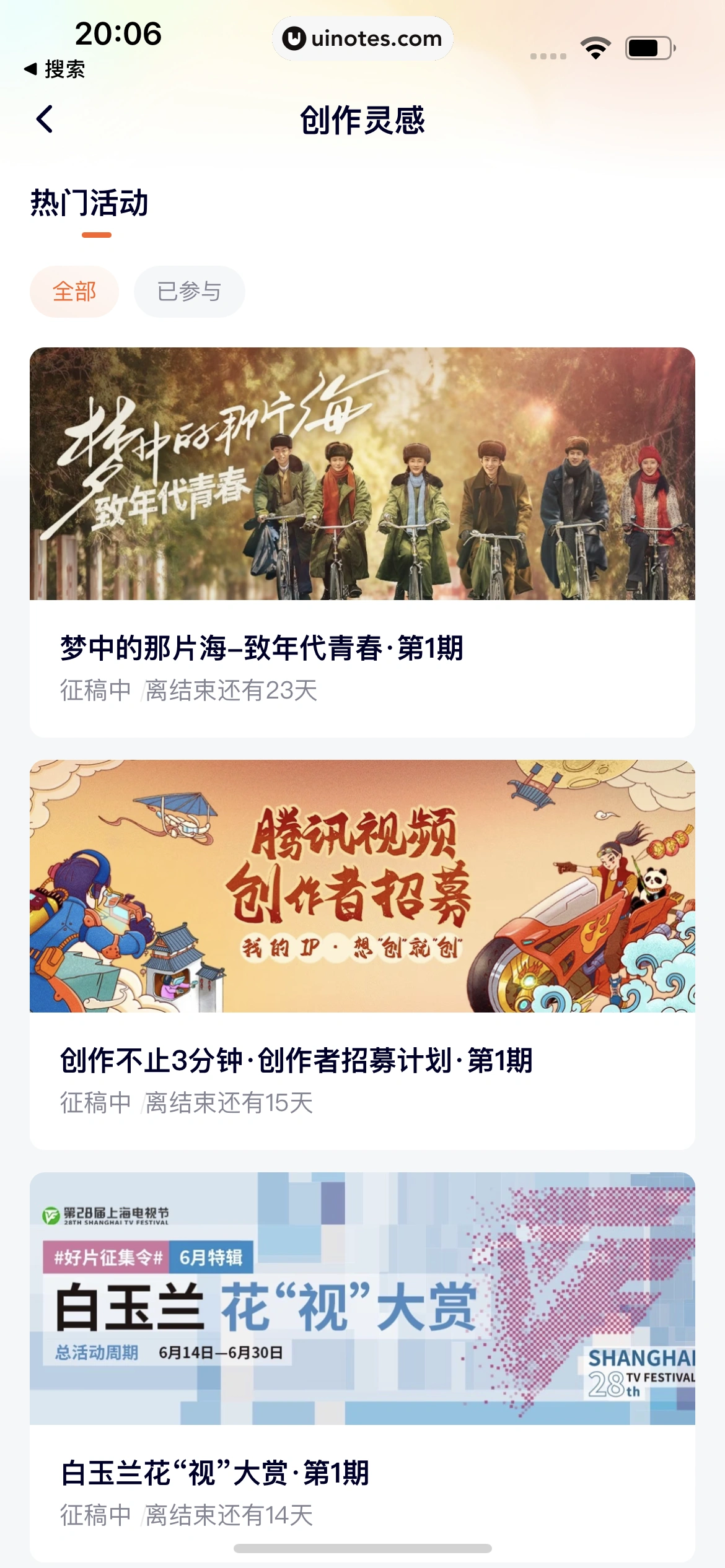Viewport: 725px width, 1568px height.
Task: Switch to the 已参与 filter
Action: (x=189, y=292)
